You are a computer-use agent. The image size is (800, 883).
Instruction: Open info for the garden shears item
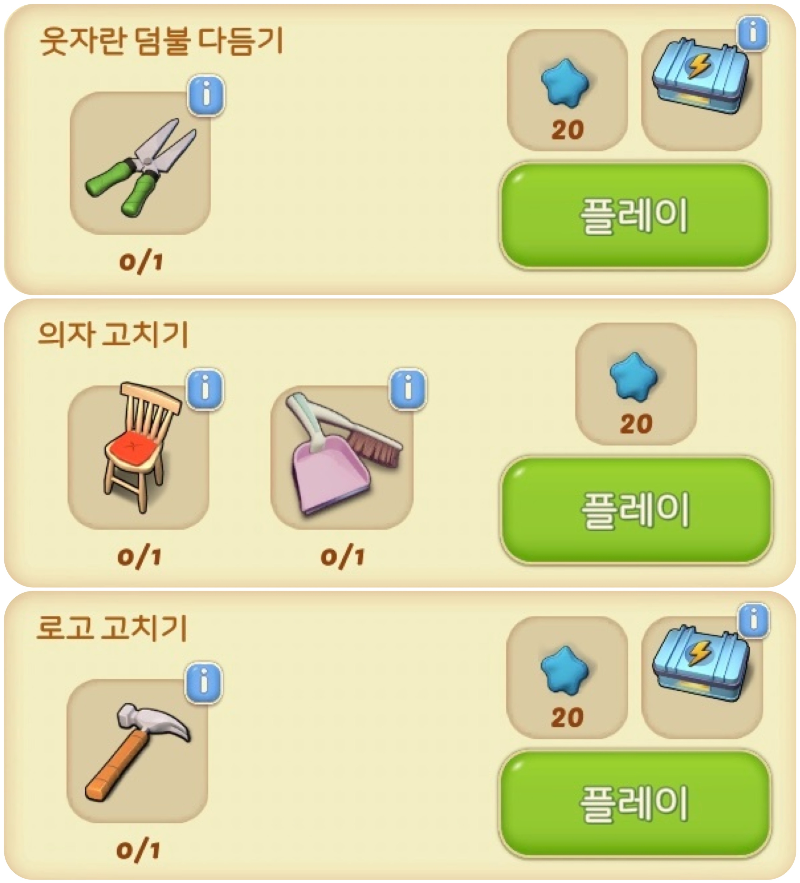click(206, 96)
